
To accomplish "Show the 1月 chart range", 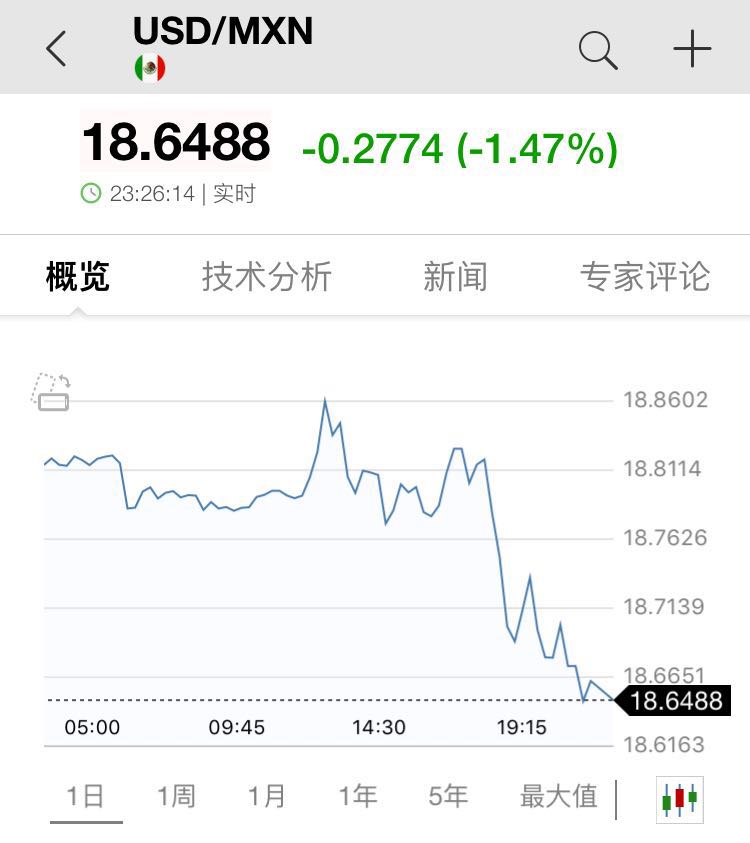I will 267,796.
